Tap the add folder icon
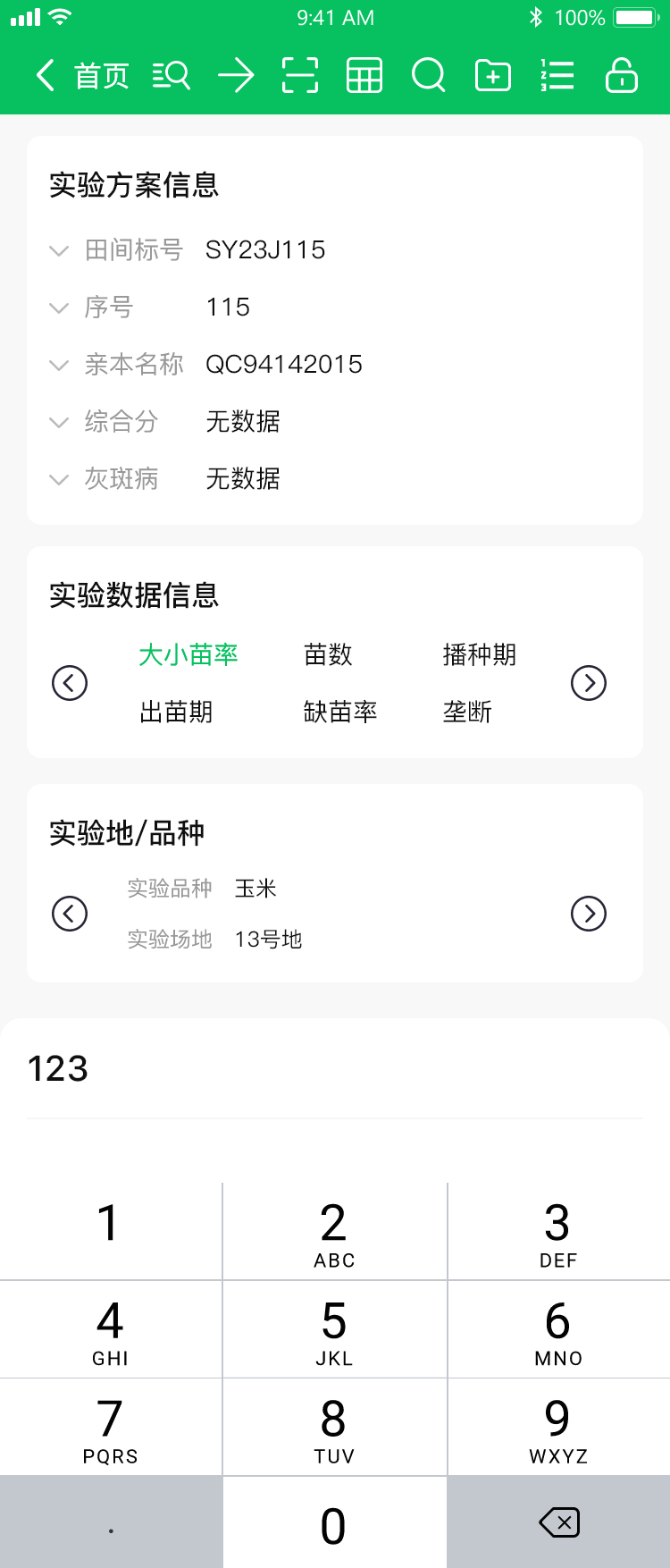The width and height of the screenshot is (670, 1568). (493, 76)
